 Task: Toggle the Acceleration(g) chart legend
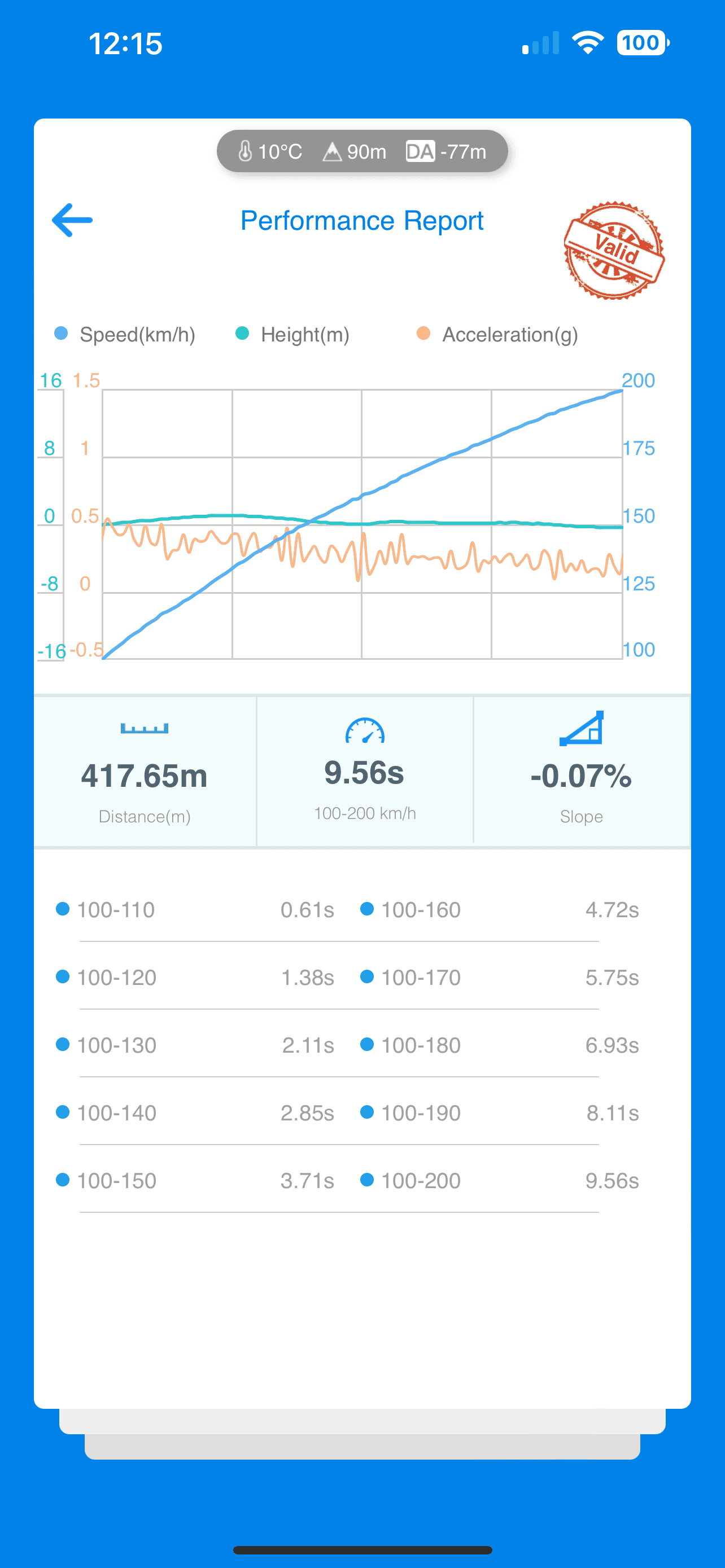pyautogui.click(x=497, y=334)
